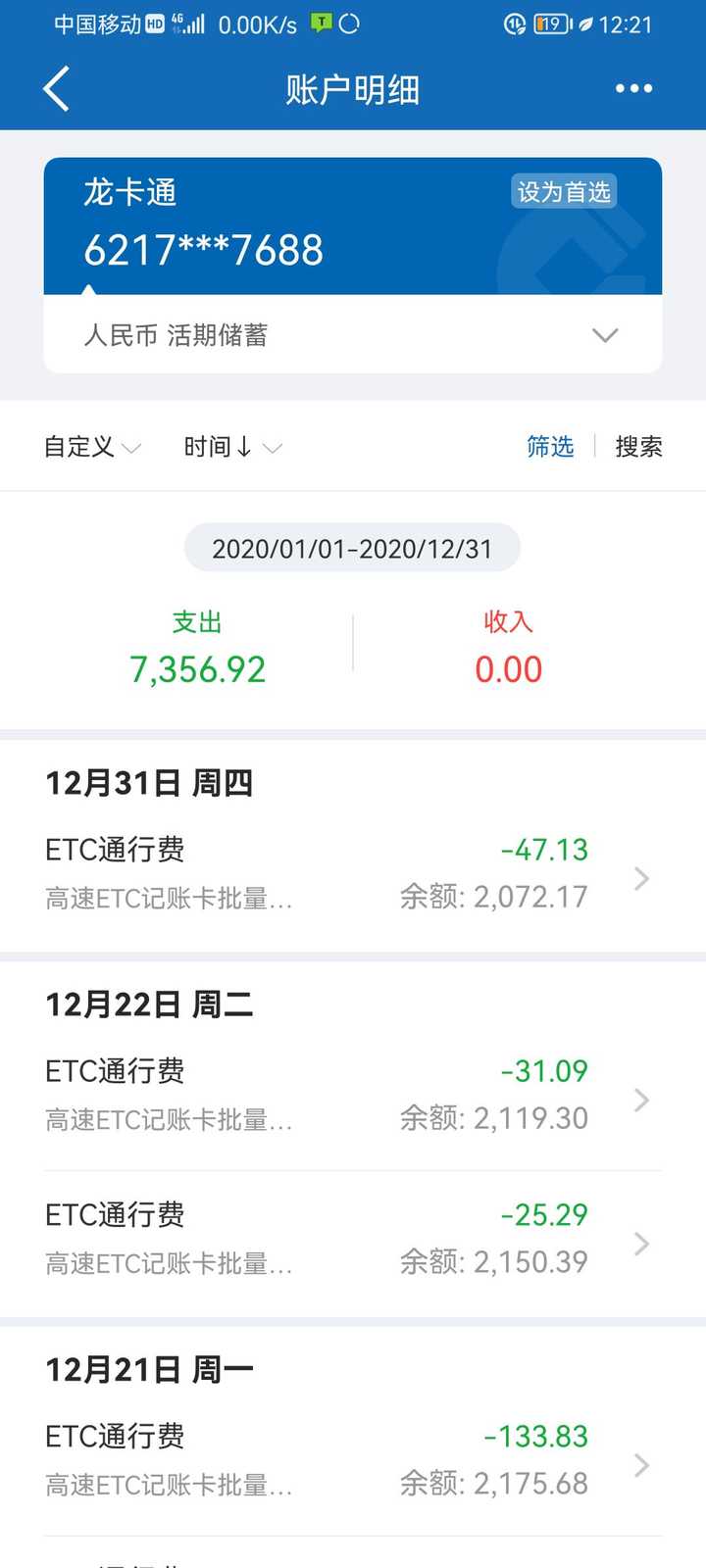Show the -133.83 ETC通行费 transaction details

coord(353,1461)
